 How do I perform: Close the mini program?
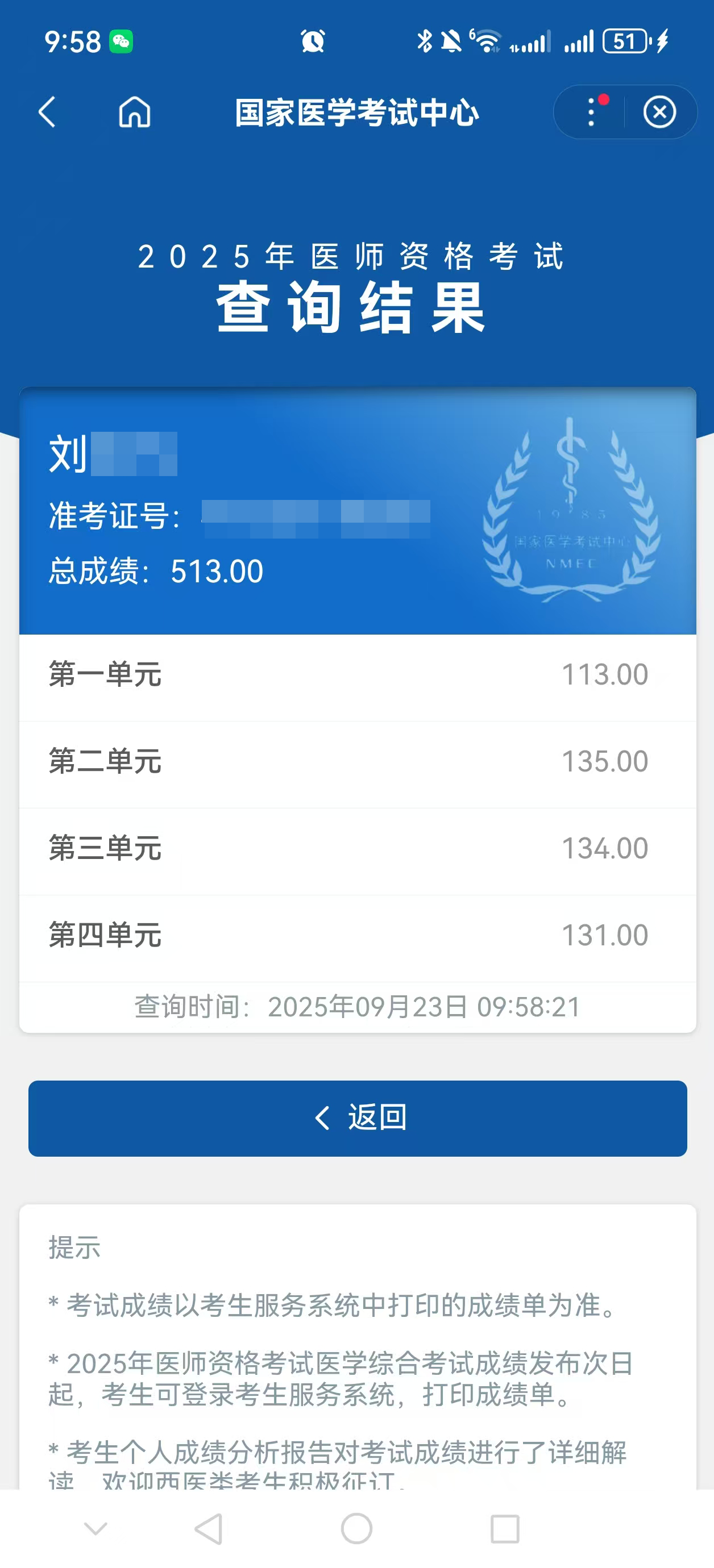pyautogui.click(x=660, y=112)
